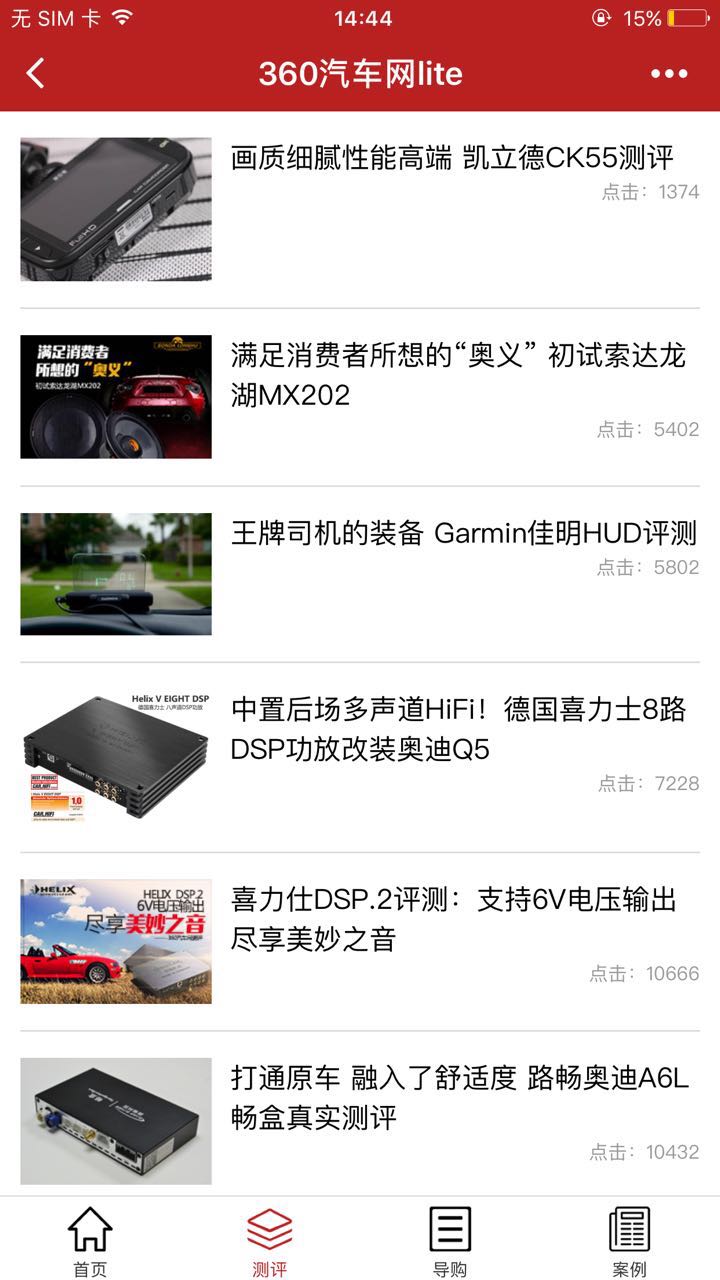Read the 路畅奥迪A6L畅盒 review

(x=459, y=1097)
